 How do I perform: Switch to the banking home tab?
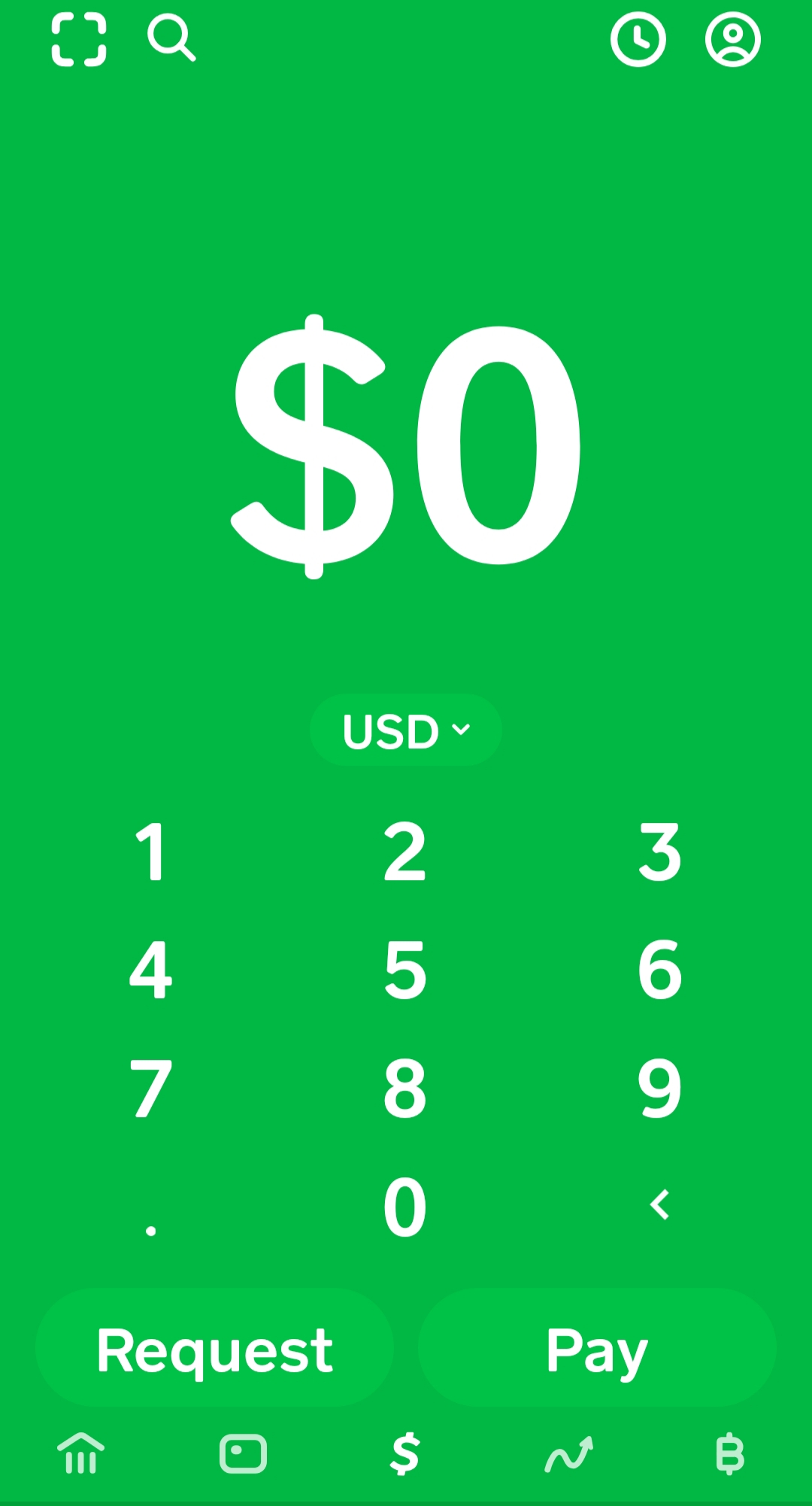point(81,1453)
